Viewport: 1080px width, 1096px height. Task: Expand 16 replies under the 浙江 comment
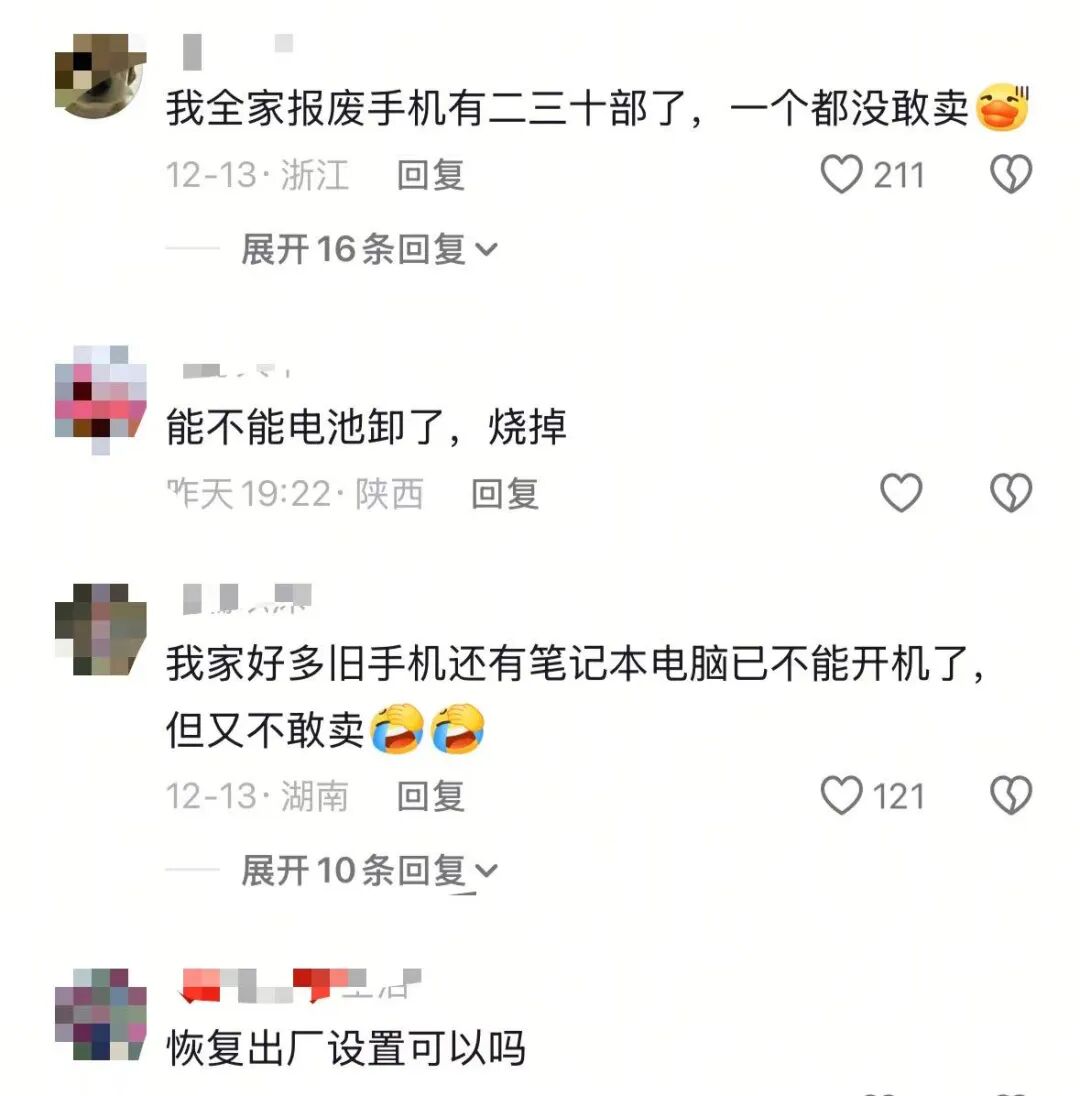(368, 250)
